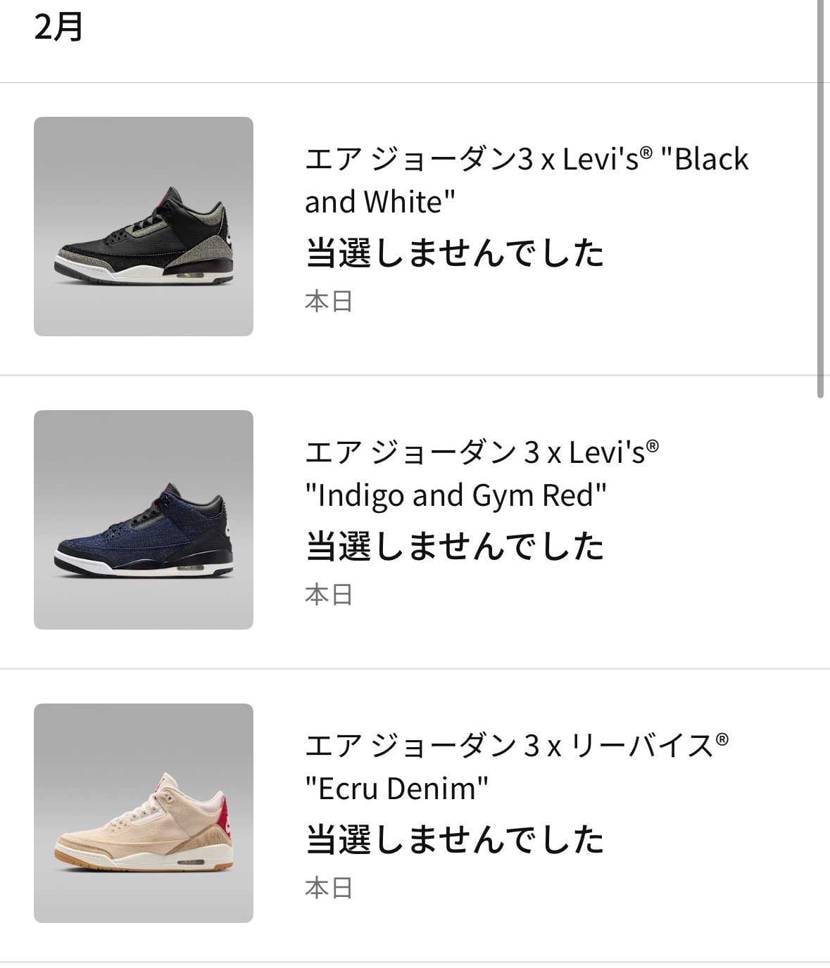Click 当選しませんでした on the Ecru Denim entry
The width and height of the screenshot is (830, 968).
(452, 839)
